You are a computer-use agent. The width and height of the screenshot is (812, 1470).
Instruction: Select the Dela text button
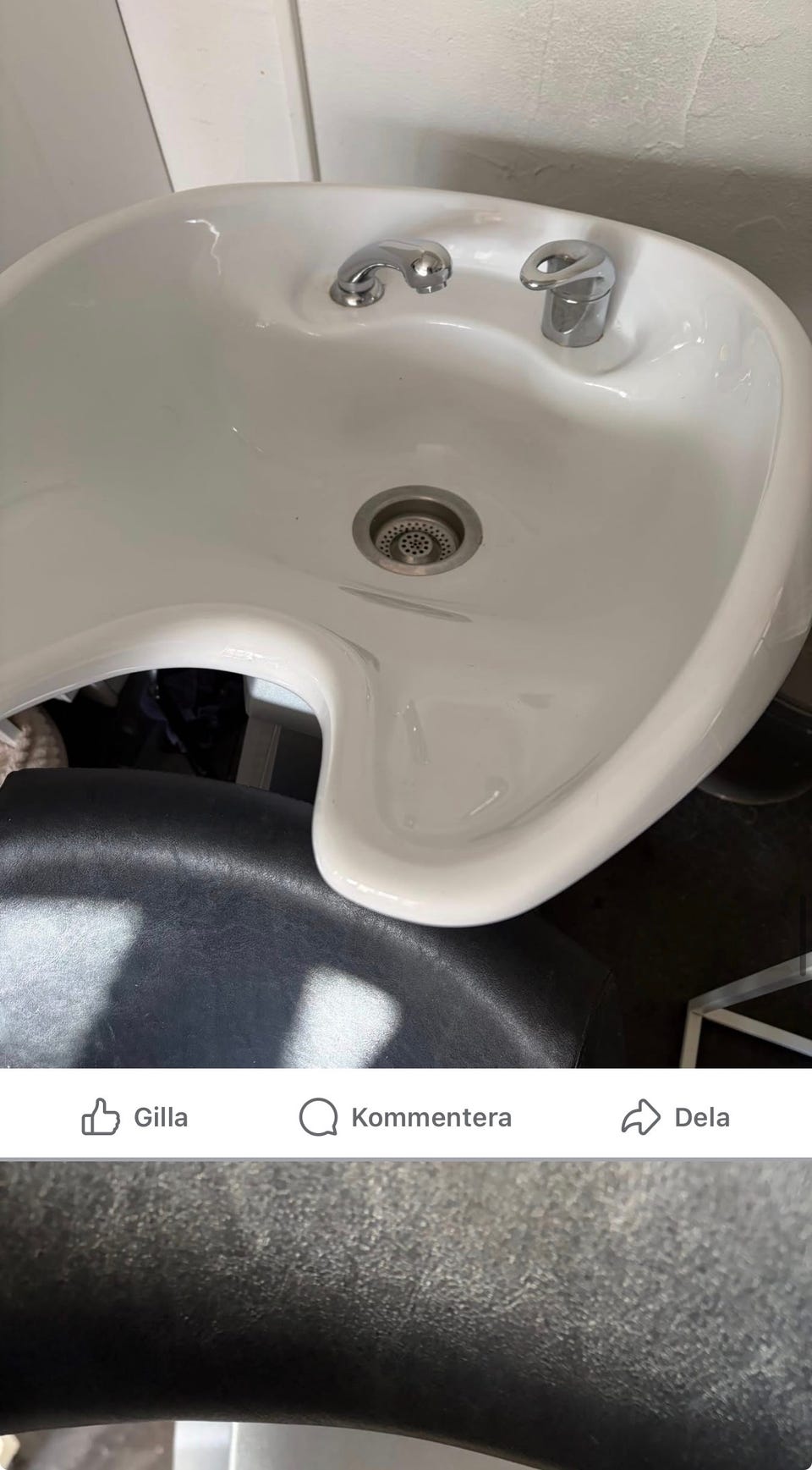point(701,1116)
